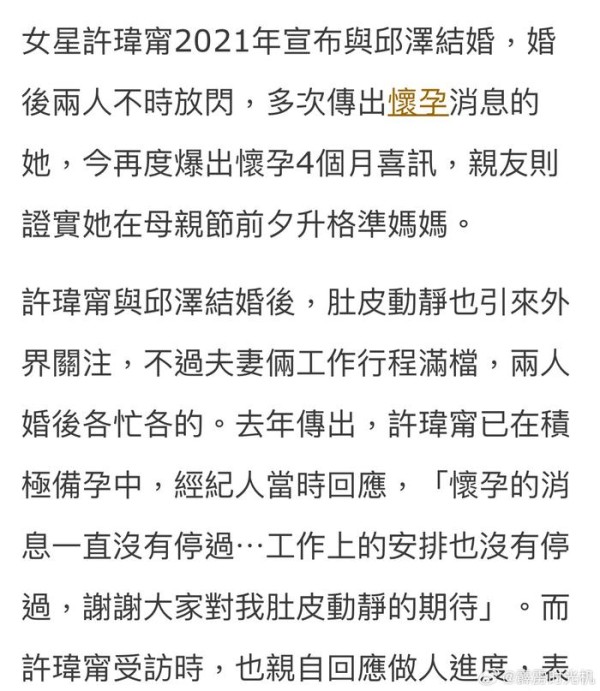600x691 pixels.
Task: Open the underlined 懷孕 link
Action: coord(417,103)
